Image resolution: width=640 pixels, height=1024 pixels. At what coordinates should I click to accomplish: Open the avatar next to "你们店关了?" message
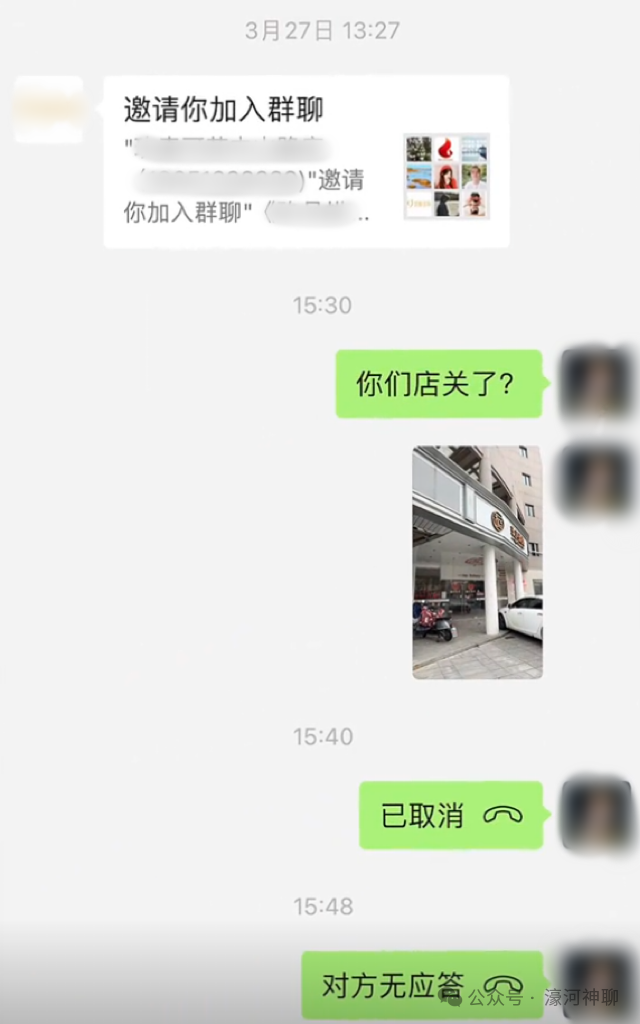click(x=596, y=384)
